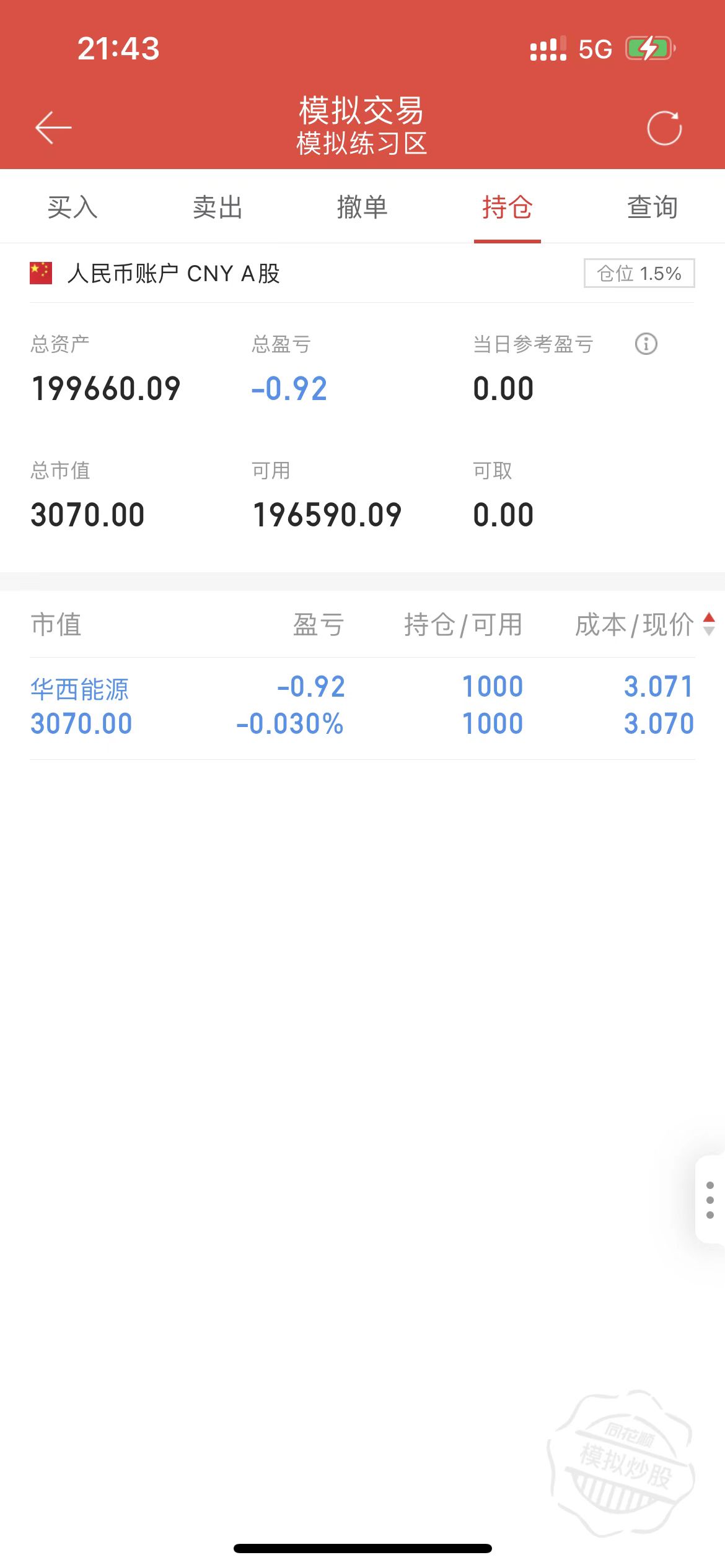Screen dimensions: 725x1568
Task: Refresh the simulated trading data
Action: [x=664, y=128]
